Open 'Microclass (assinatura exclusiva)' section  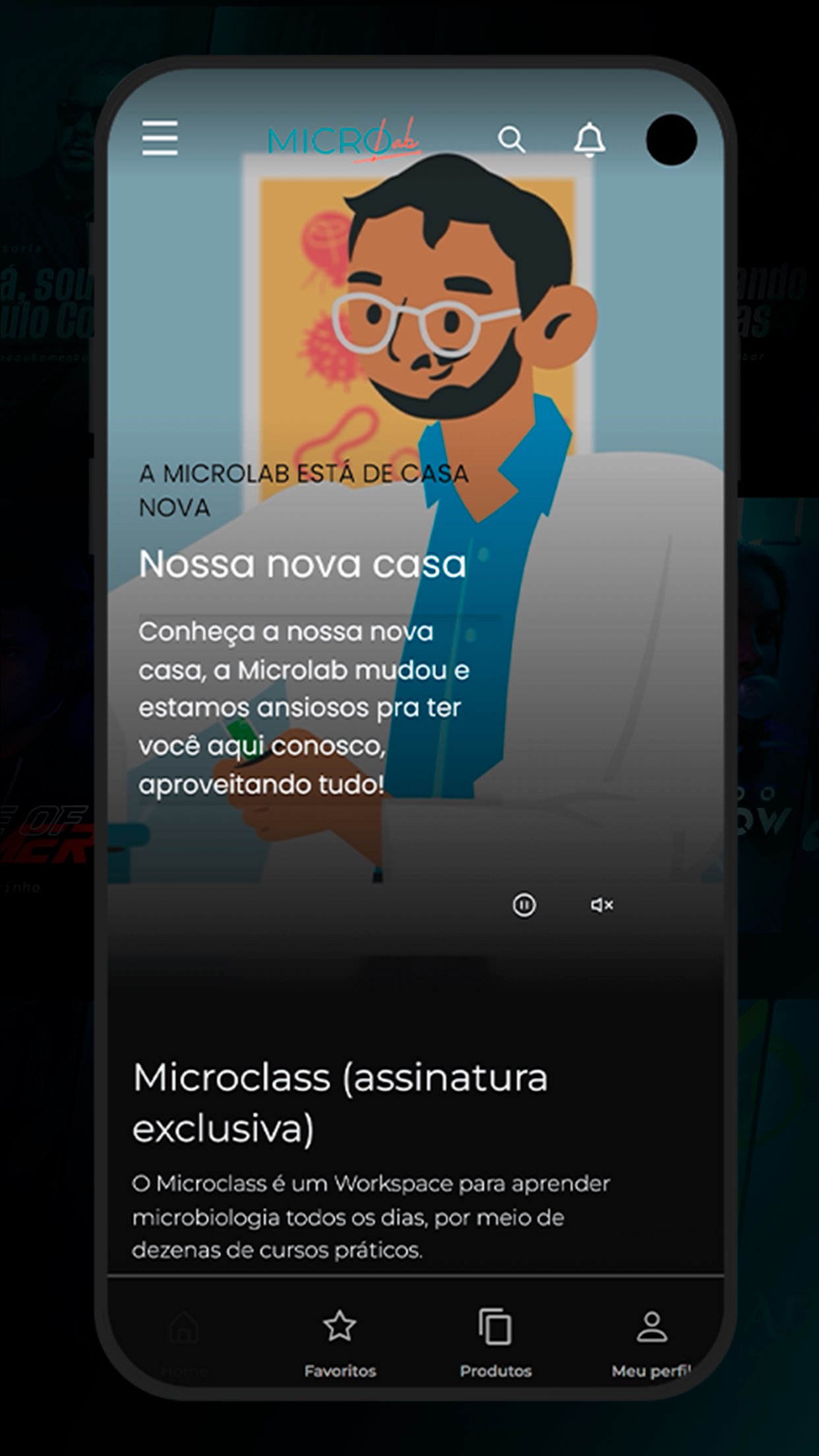[340, 1101]
